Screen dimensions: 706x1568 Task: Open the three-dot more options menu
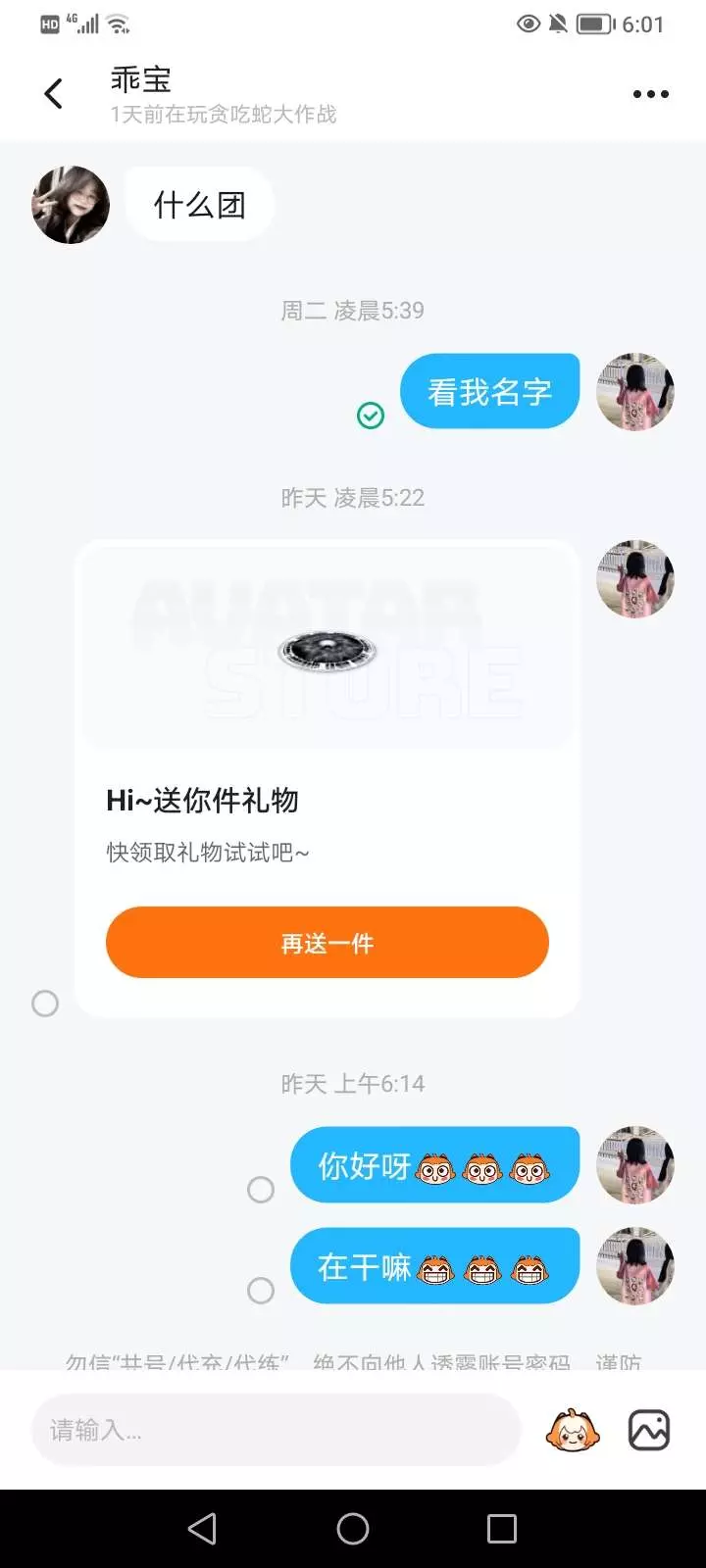click(650, 94)
